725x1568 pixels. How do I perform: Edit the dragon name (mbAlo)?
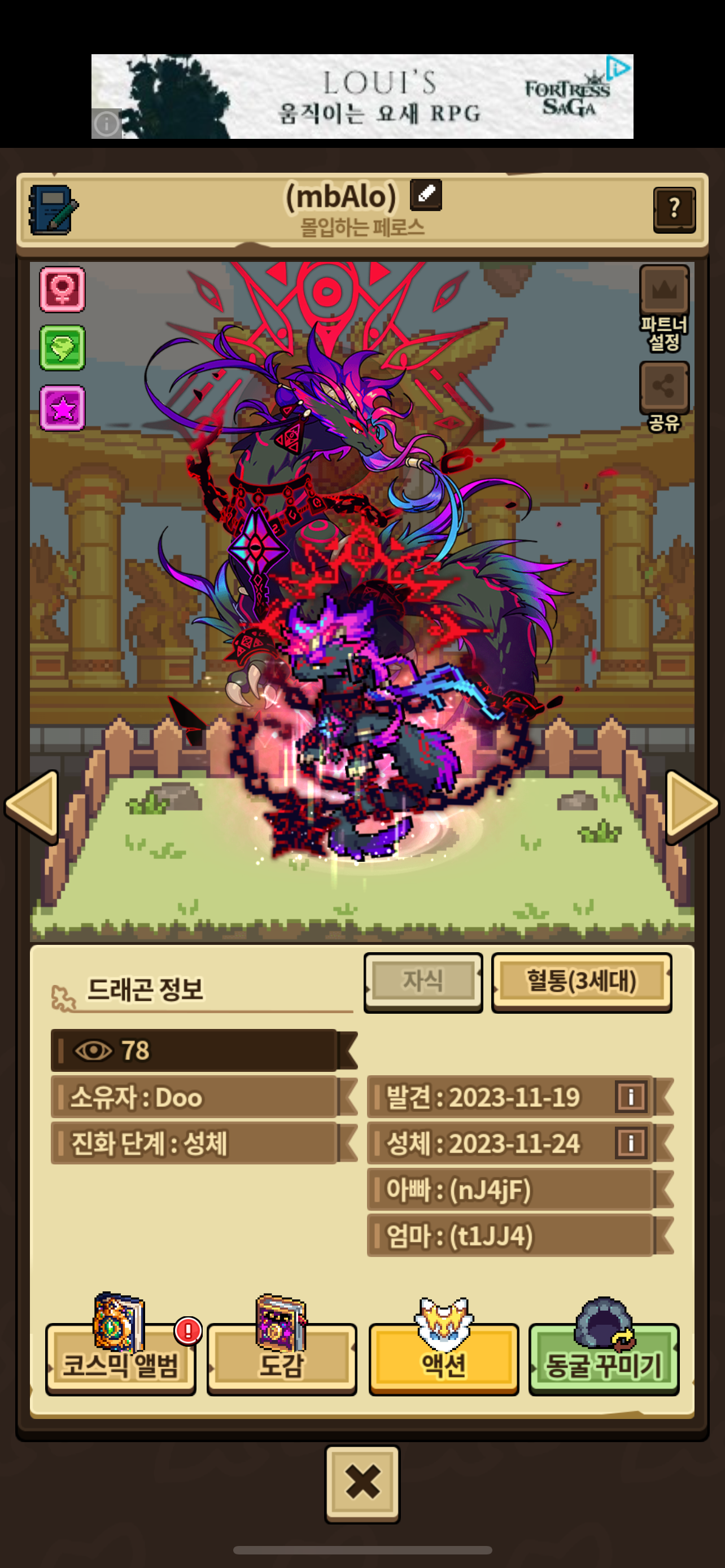click(426, 195)
